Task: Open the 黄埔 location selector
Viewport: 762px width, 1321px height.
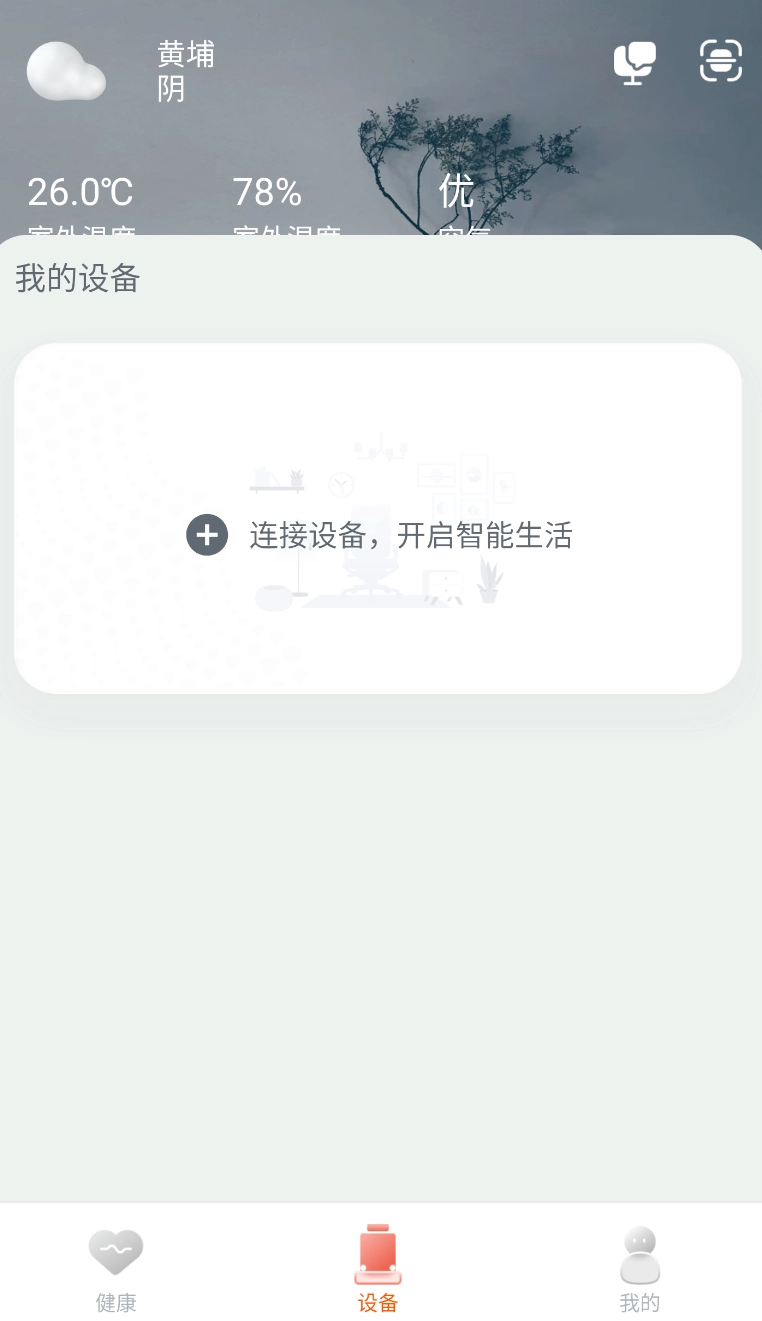Action: tap(185, 55)
